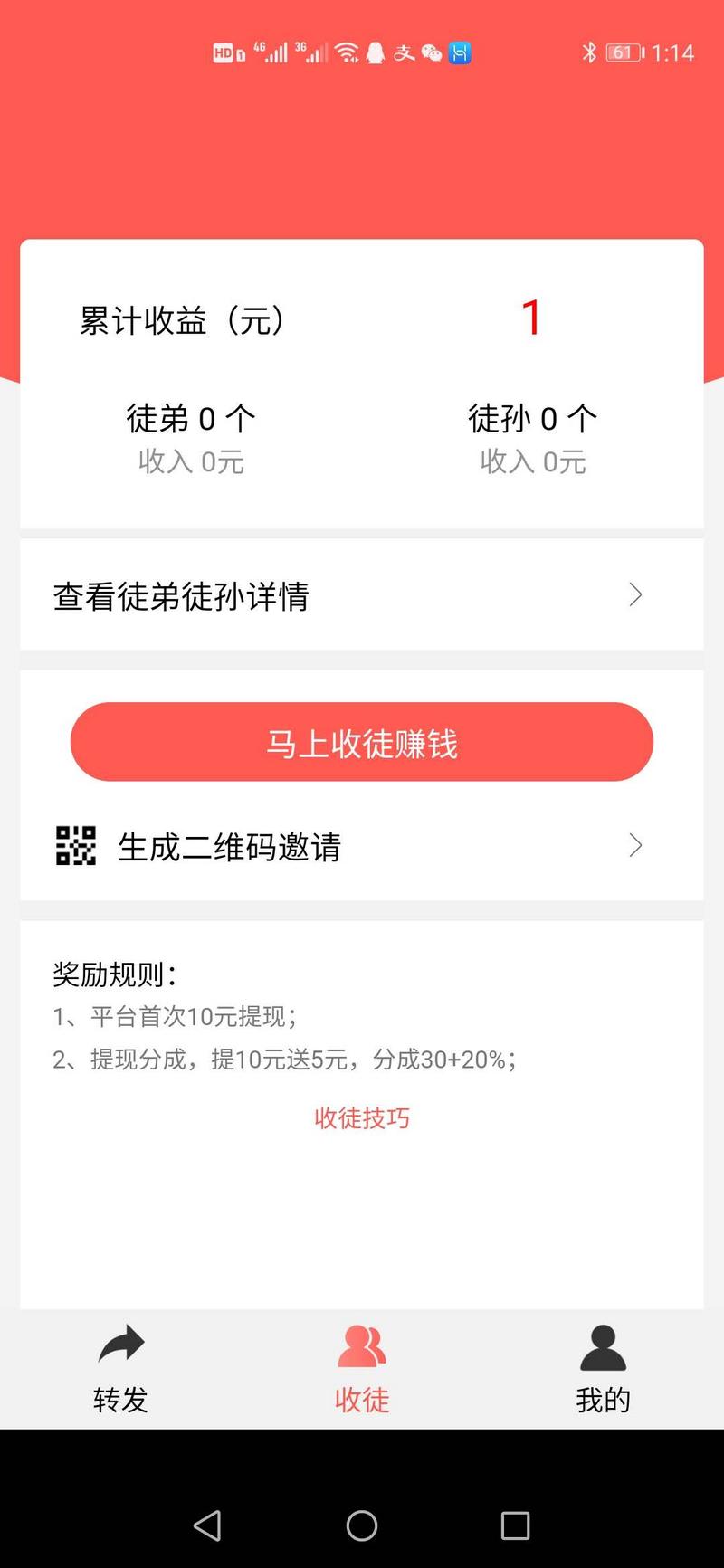Tap the person silhouette icon above 我的
Screen dimensions: 724x1568
(603, 1344)
